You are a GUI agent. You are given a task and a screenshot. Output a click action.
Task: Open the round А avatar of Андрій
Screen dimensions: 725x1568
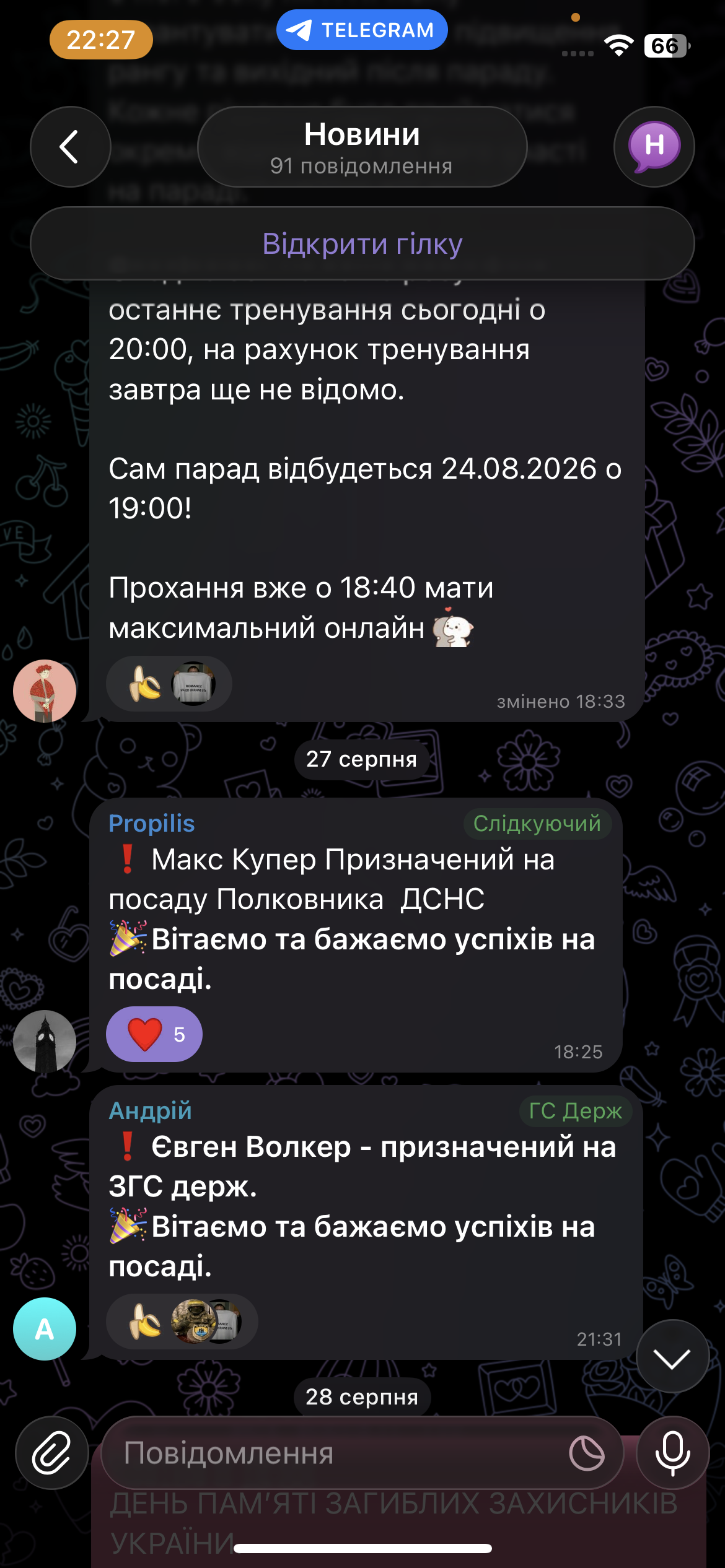tap(45, 1329)
